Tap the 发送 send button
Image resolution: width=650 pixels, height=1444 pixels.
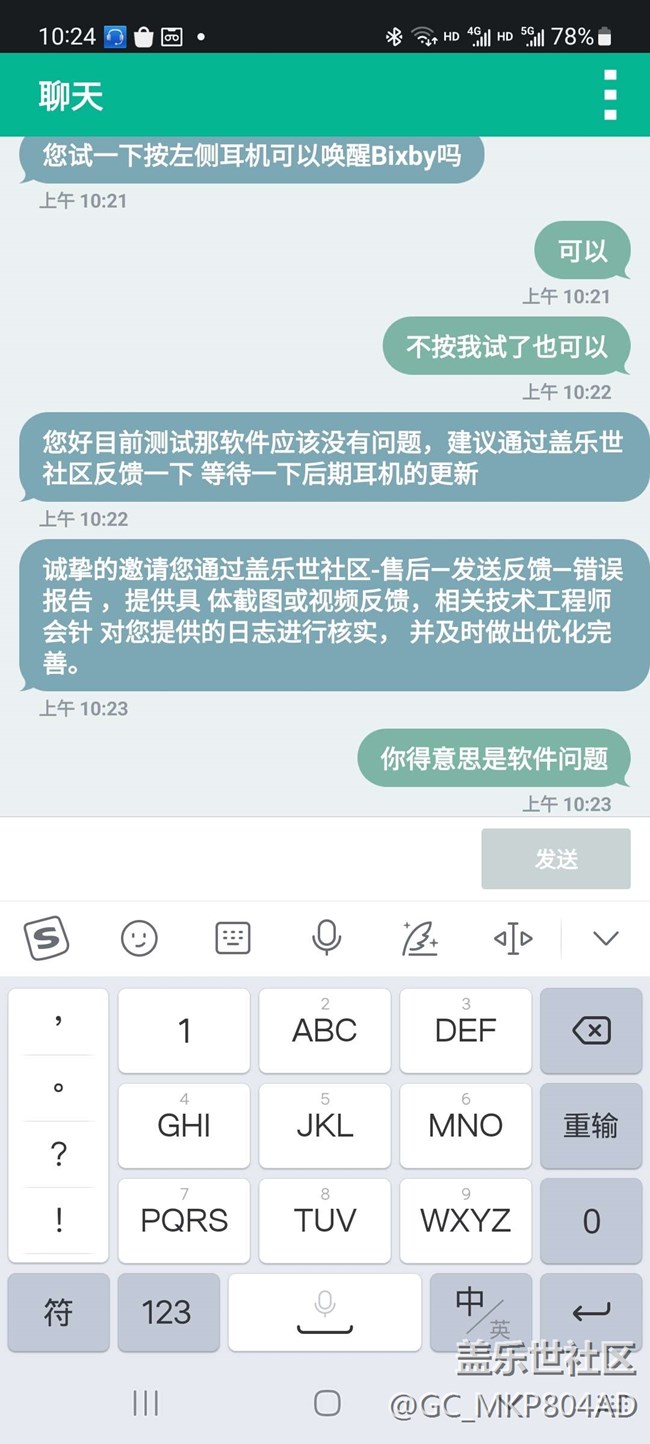coord(556,859)
